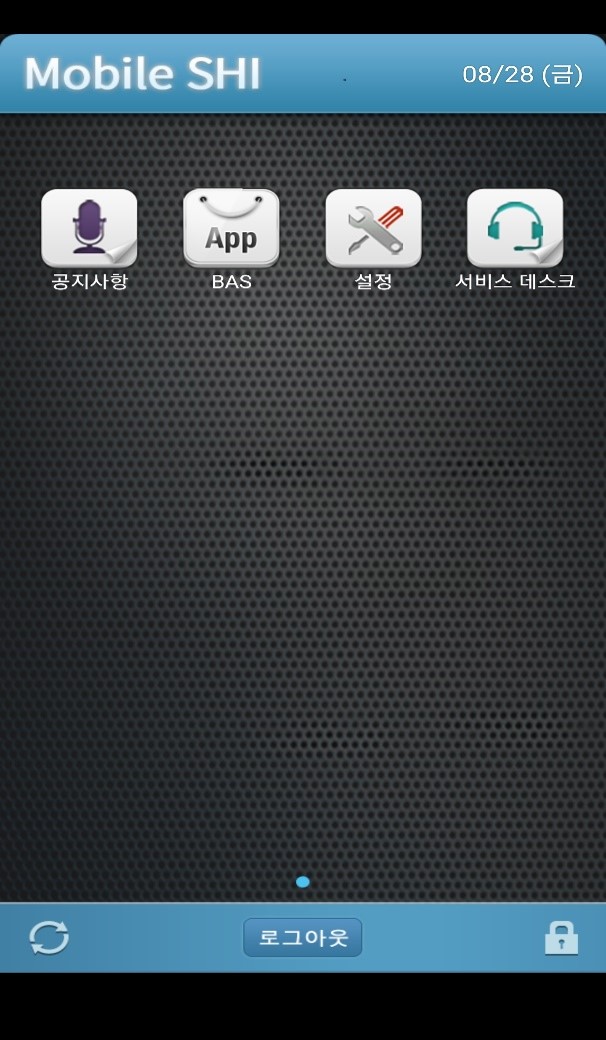Open 설정 settings
The height and width of the screenshot is (1040, 606).
pyautogui.click(x=373, y=229)
